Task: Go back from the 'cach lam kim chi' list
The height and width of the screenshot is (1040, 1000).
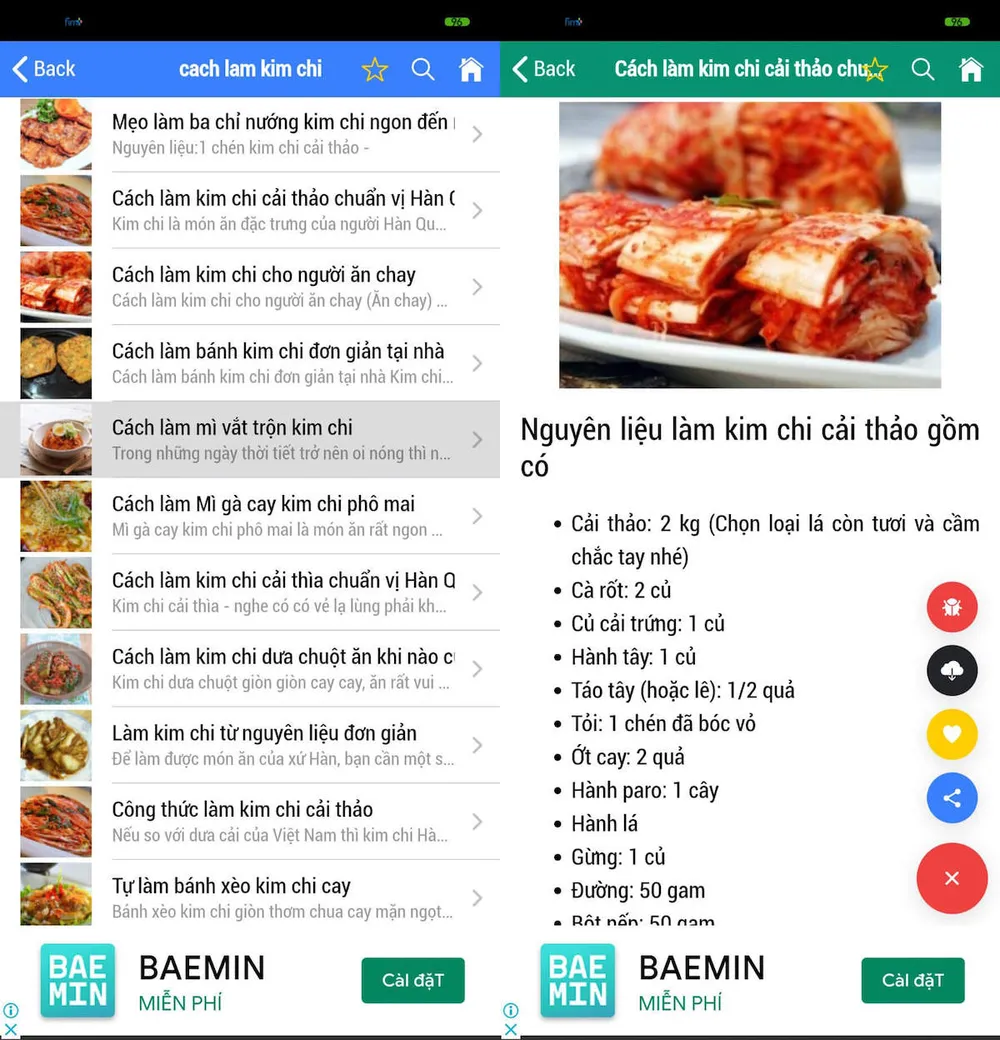Action: 44,69
